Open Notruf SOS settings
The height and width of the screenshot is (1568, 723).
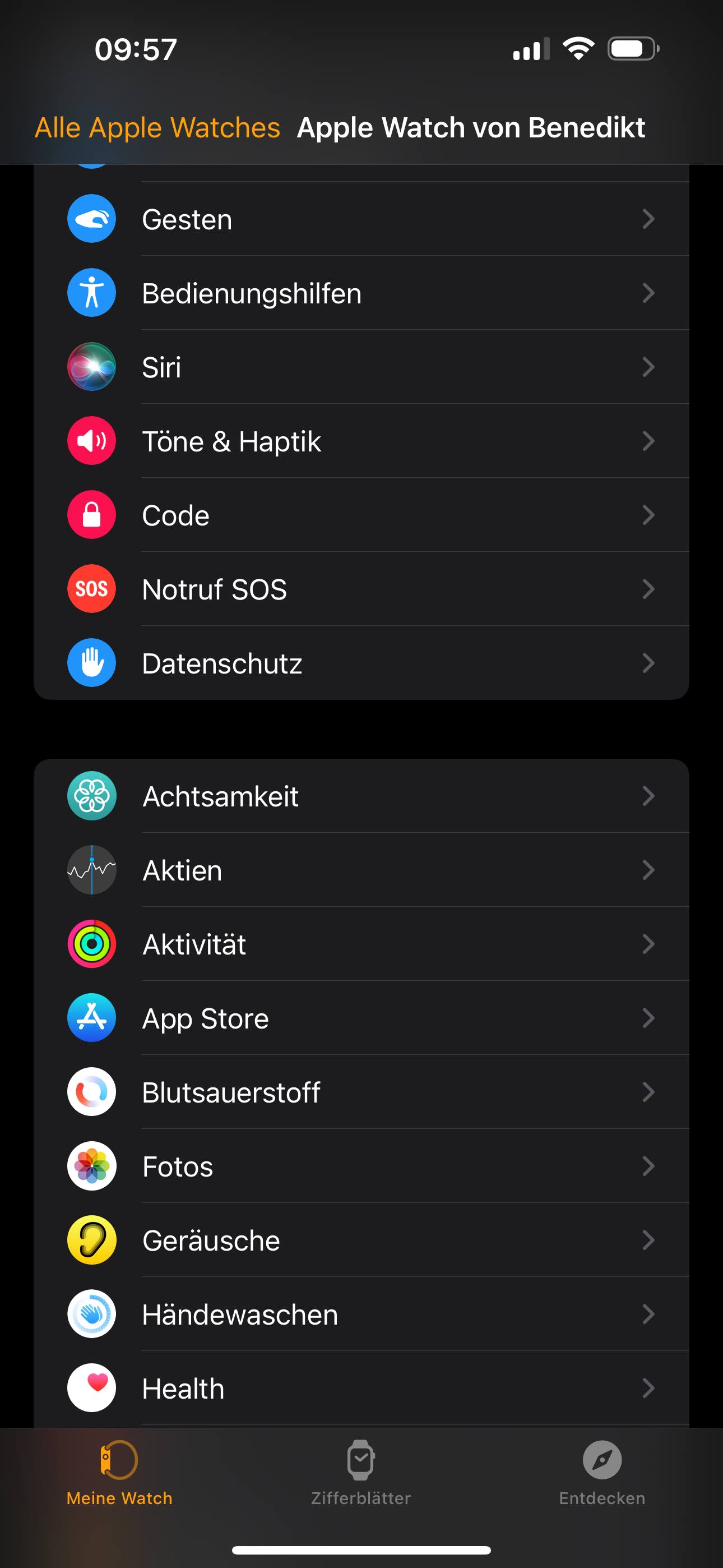[x=360, y=589]
